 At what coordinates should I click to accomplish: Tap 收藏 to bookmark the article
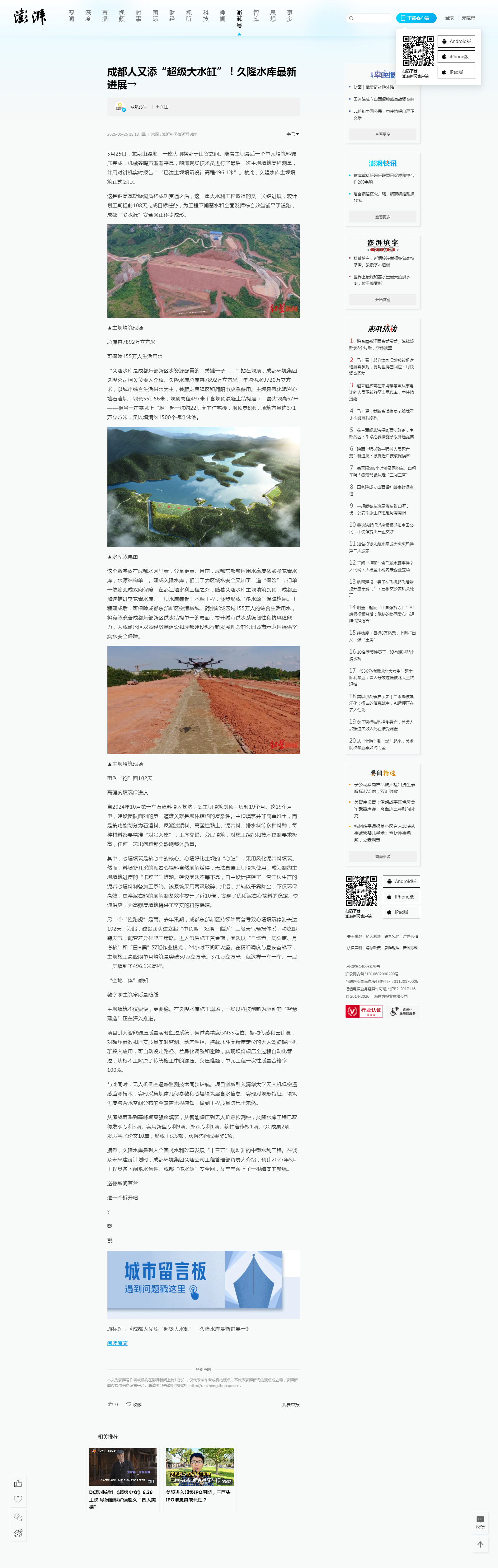click(x=134, y=1404)
